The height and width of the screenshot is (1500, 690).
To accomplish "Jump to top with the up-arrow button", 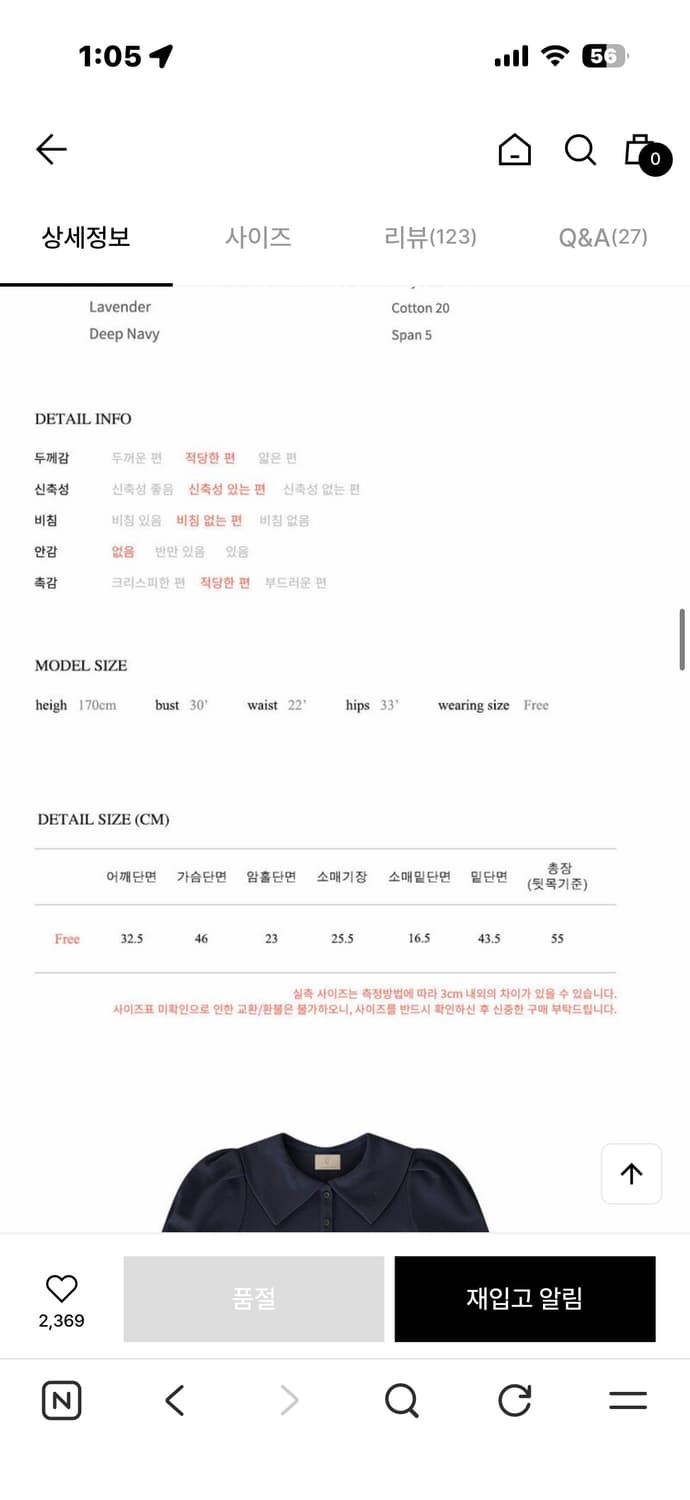I will click(x=631, y=1174).
